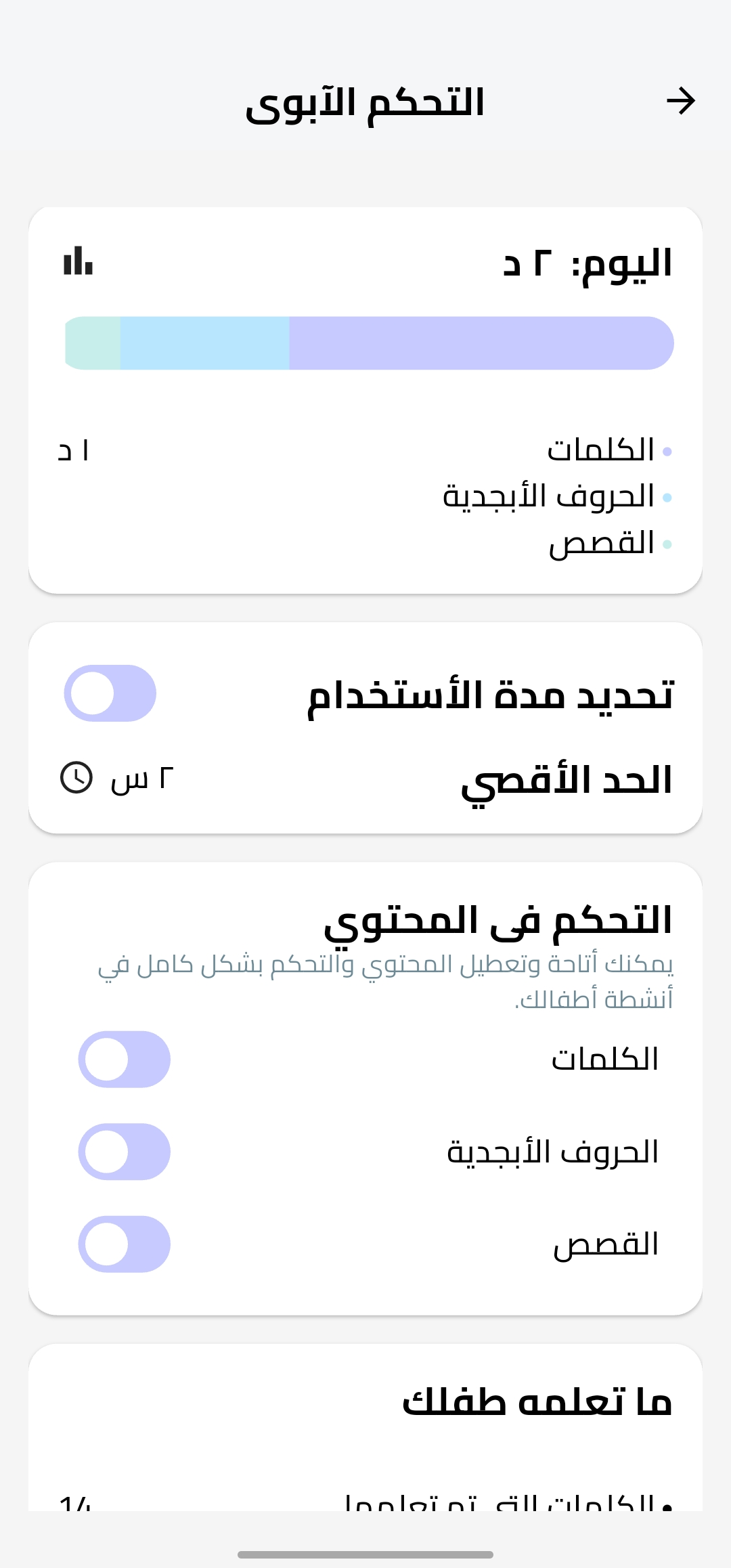Switch off the القصص content toggle
Image resolution: width=731 pixels, height=1568 pixels.
125,1242
